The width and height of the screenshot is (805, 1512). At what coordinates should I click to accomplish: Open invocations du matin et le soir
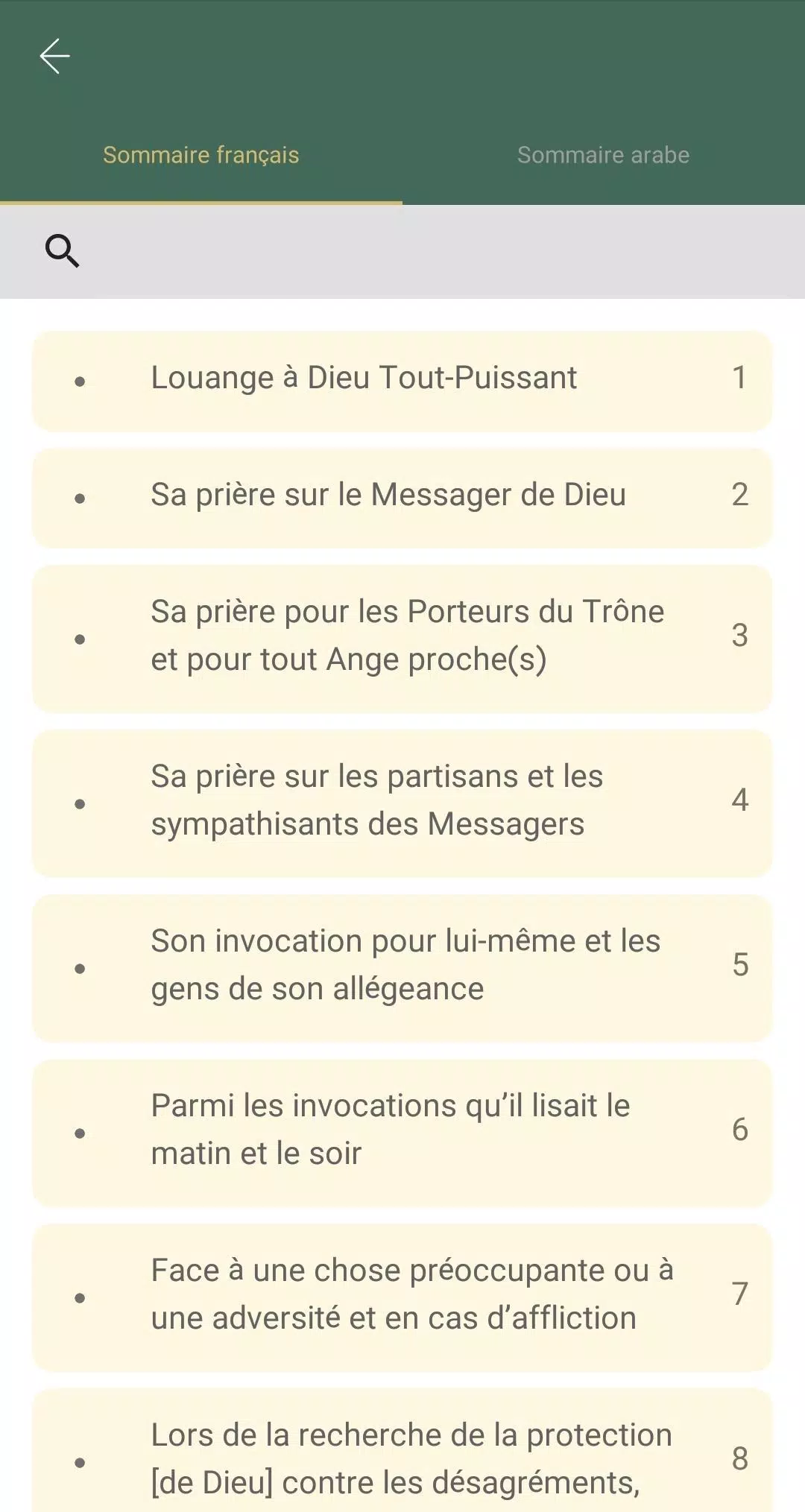402,1133
